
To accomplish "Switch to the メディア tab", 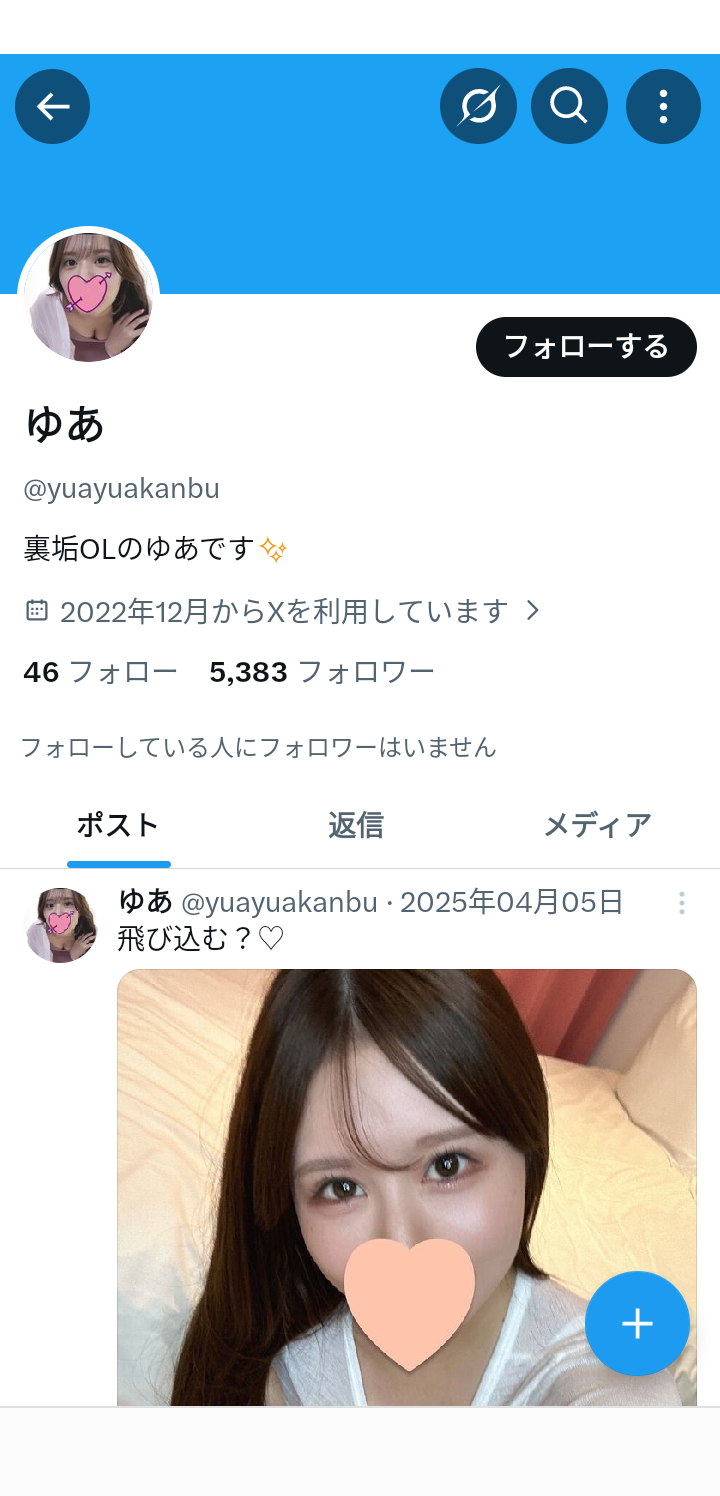I will [597, 825].
